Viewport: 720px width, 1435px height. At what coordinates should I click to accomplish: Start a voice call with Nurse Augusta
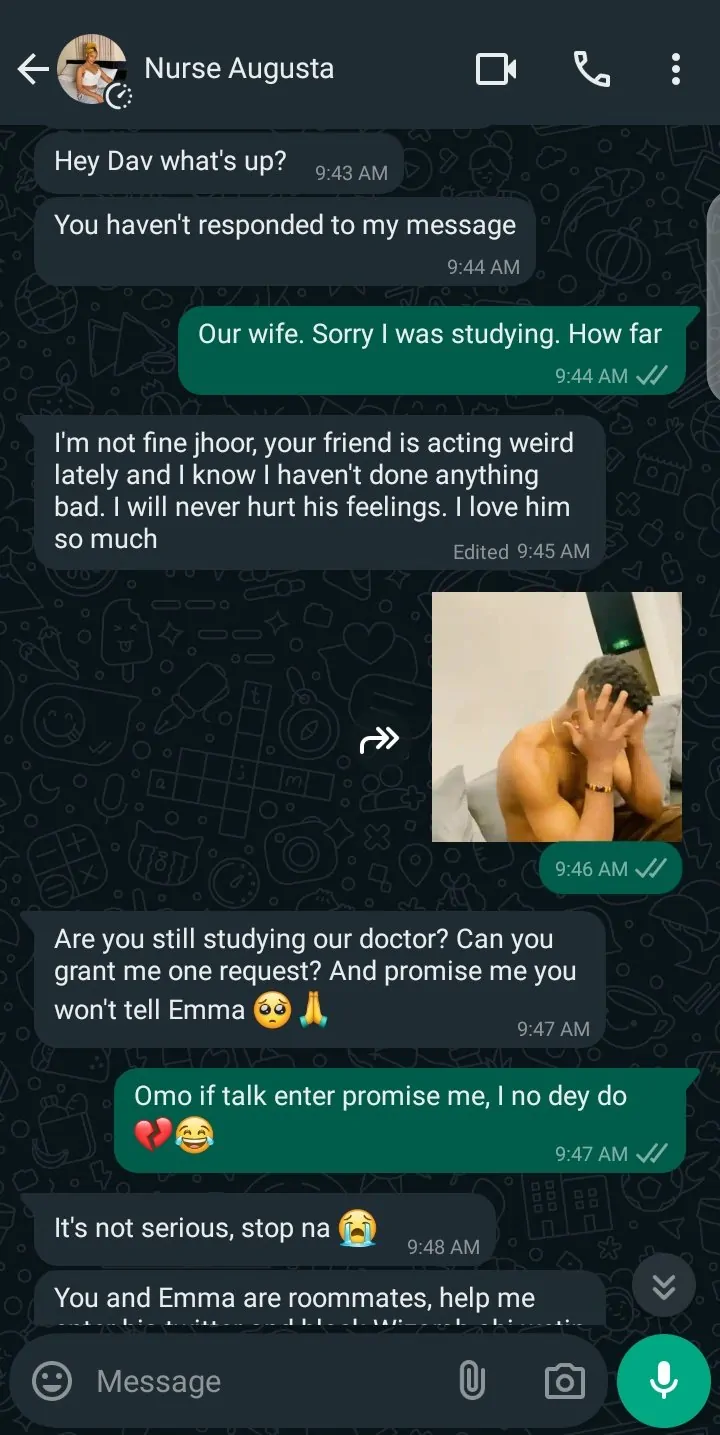[591, 69]
